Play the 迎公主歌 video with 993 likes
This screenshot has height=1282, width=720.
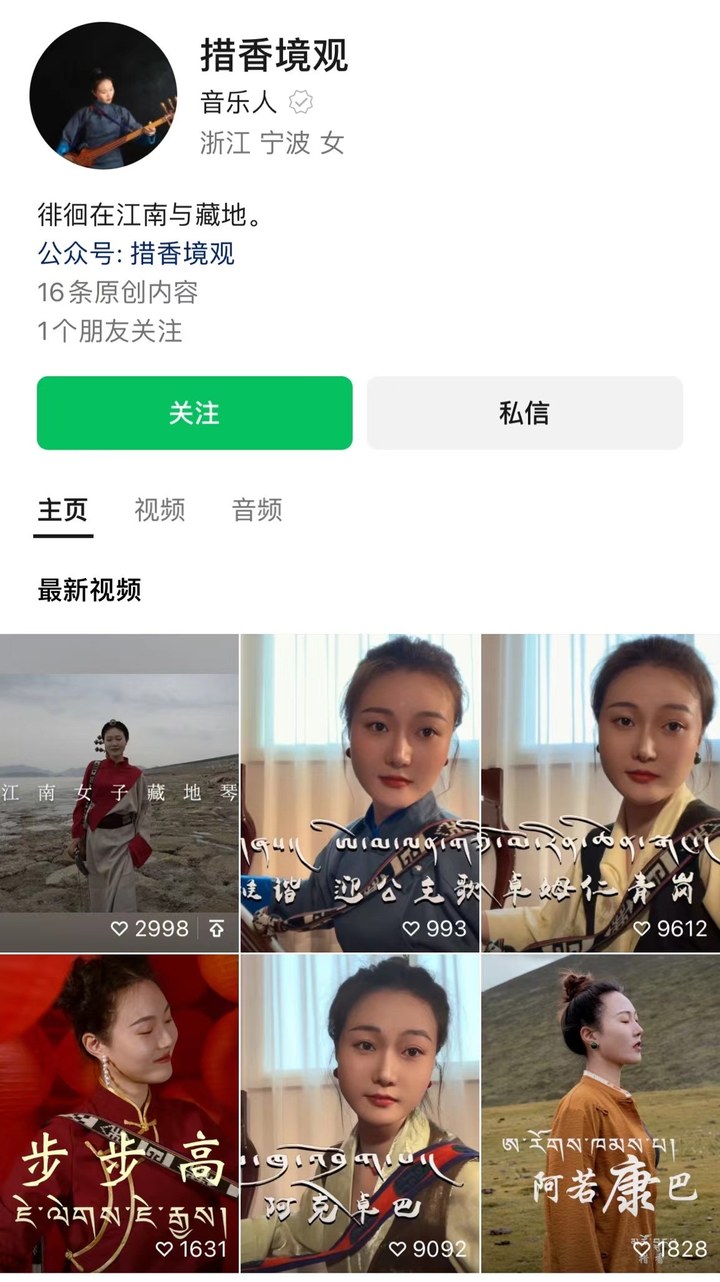pyautogui.click(x=360, y=792)
